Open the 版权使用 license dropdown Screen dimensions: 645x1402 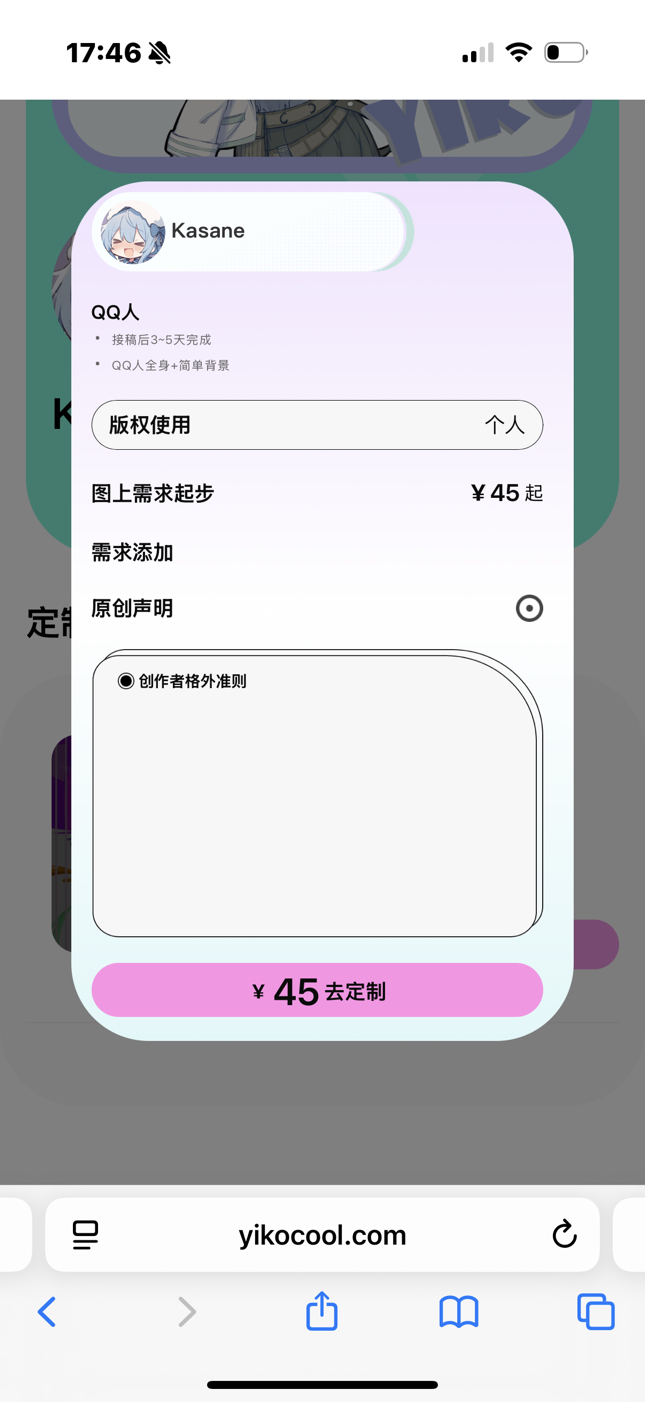317,425
